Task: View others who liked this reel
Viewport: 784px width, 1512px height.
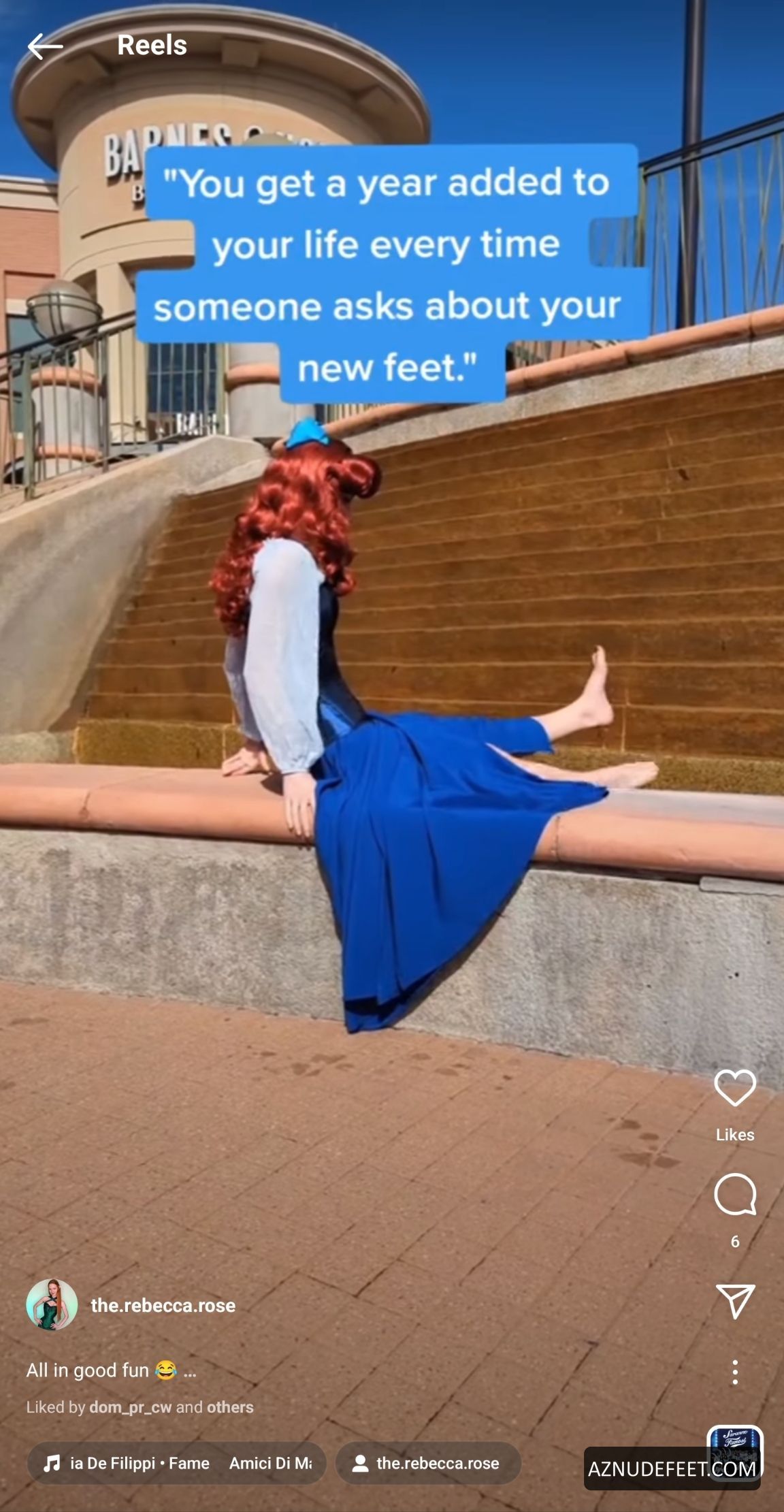Action: click(230, 1407)
